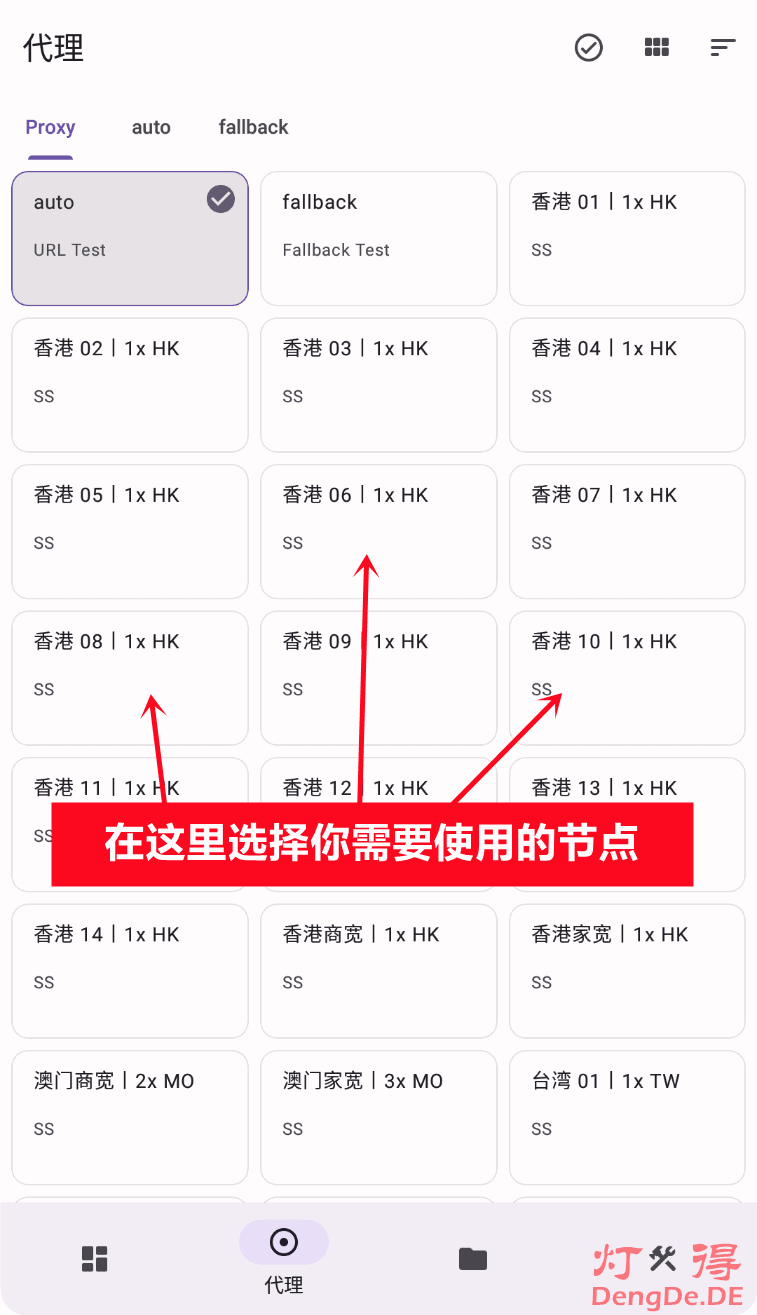
Task: Switch to the auto group tab
Action: (151, 128)
